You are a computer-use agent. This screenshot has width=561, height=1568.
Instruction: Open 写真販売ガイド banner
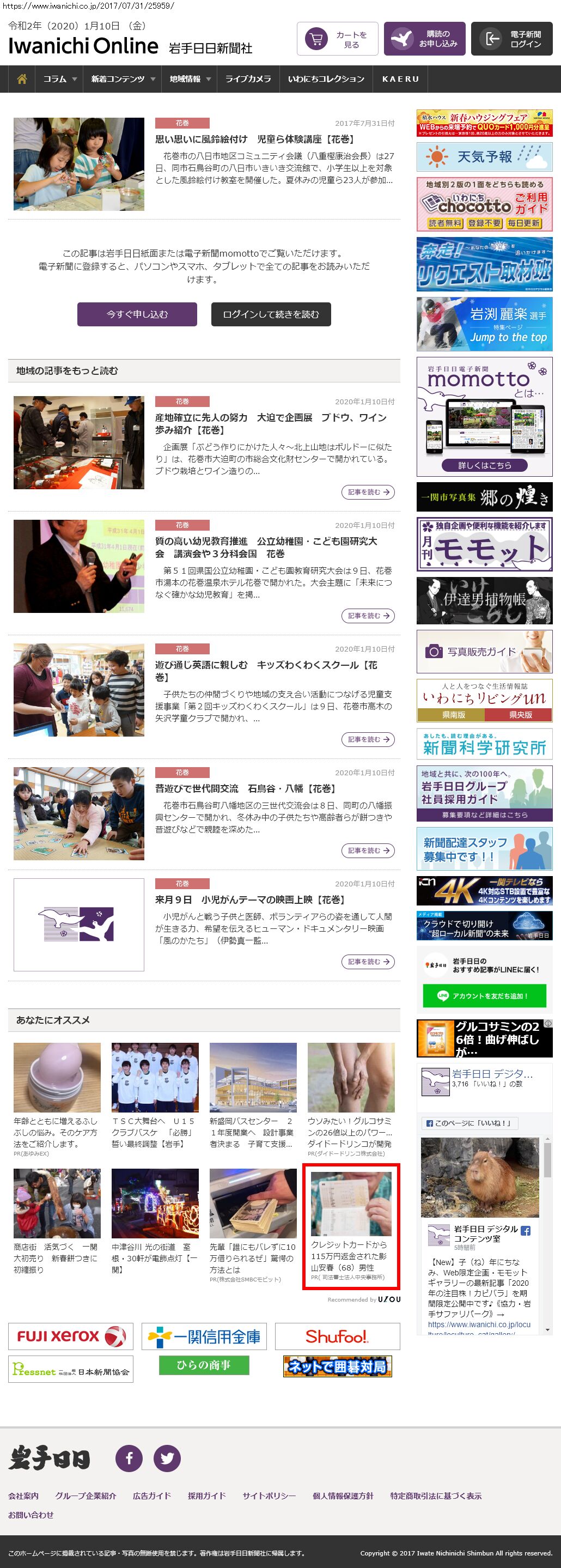point(484,651)
